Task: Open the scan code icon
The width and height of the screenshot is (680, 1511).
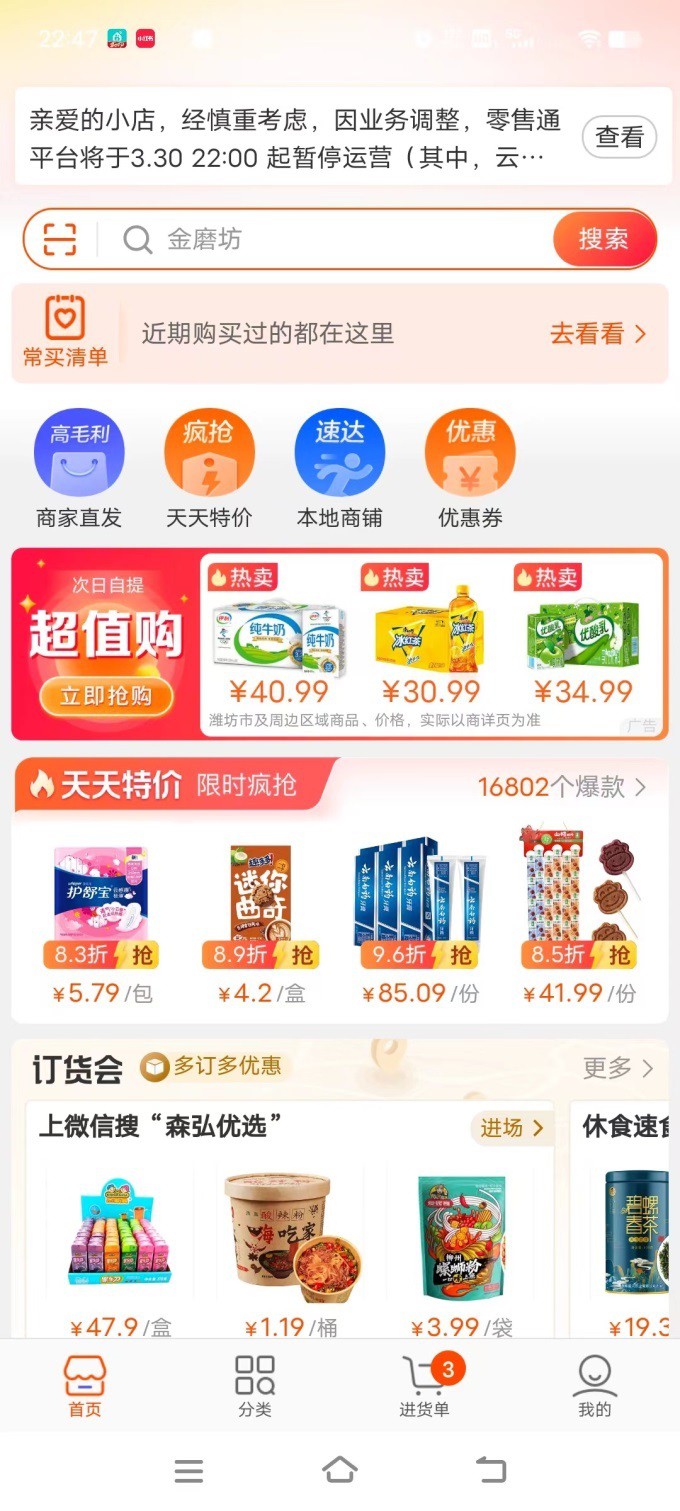Action: [60, 240]
